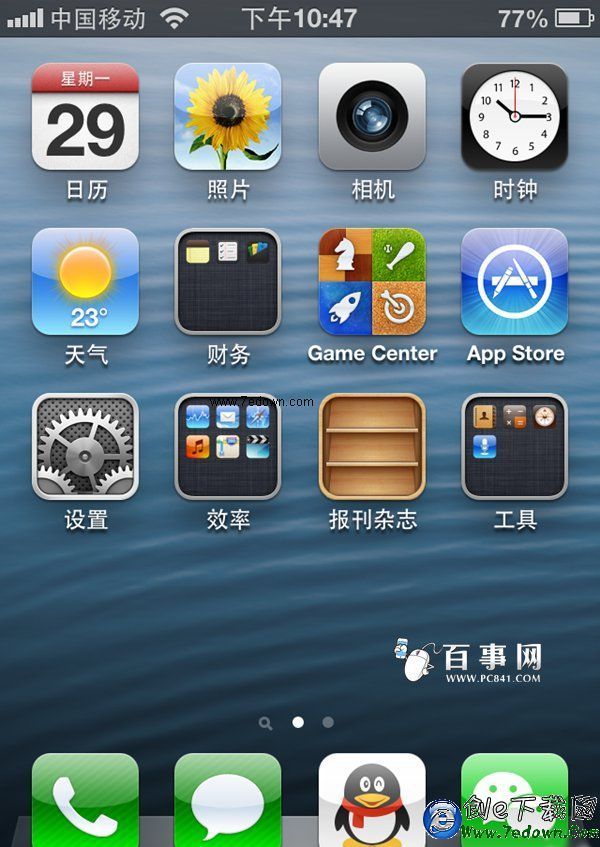The width and height of the screenshot is (600, 847).
Task: Launch the QQ penguin app
Action: pyautogui.click(x=372, y=802)
